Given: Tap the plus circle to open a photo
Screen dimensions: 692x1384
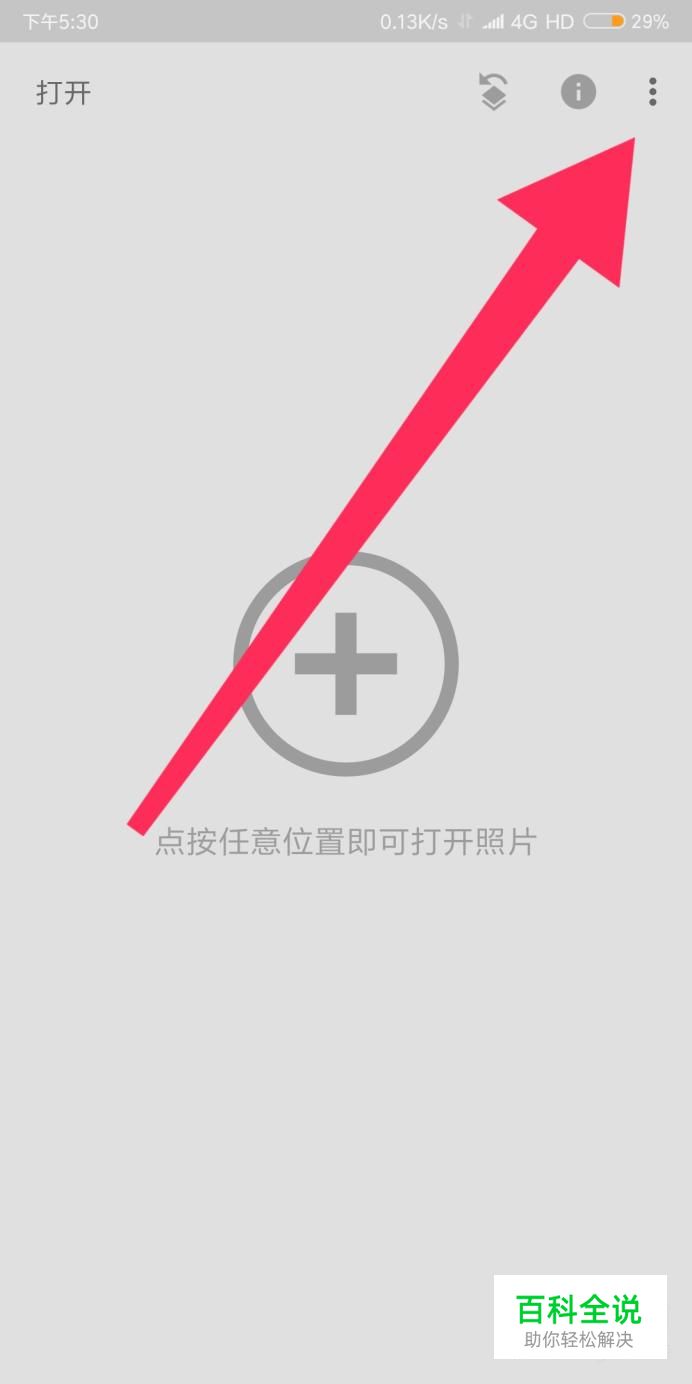Looking at the screenshot, I should (346, 663).
